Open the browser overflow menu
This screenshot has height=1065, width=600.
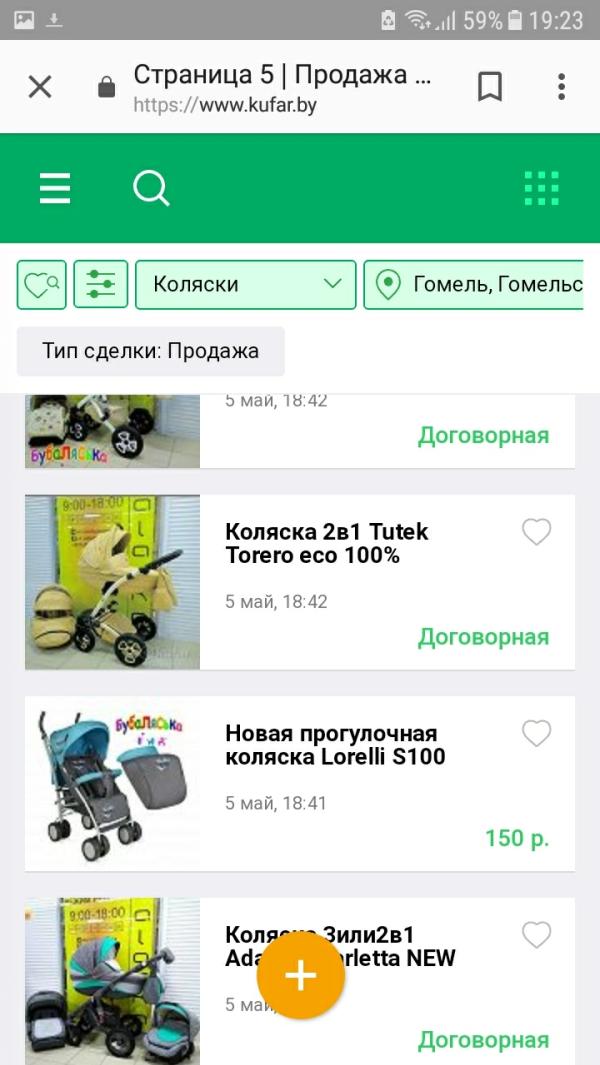pos(562,87)
